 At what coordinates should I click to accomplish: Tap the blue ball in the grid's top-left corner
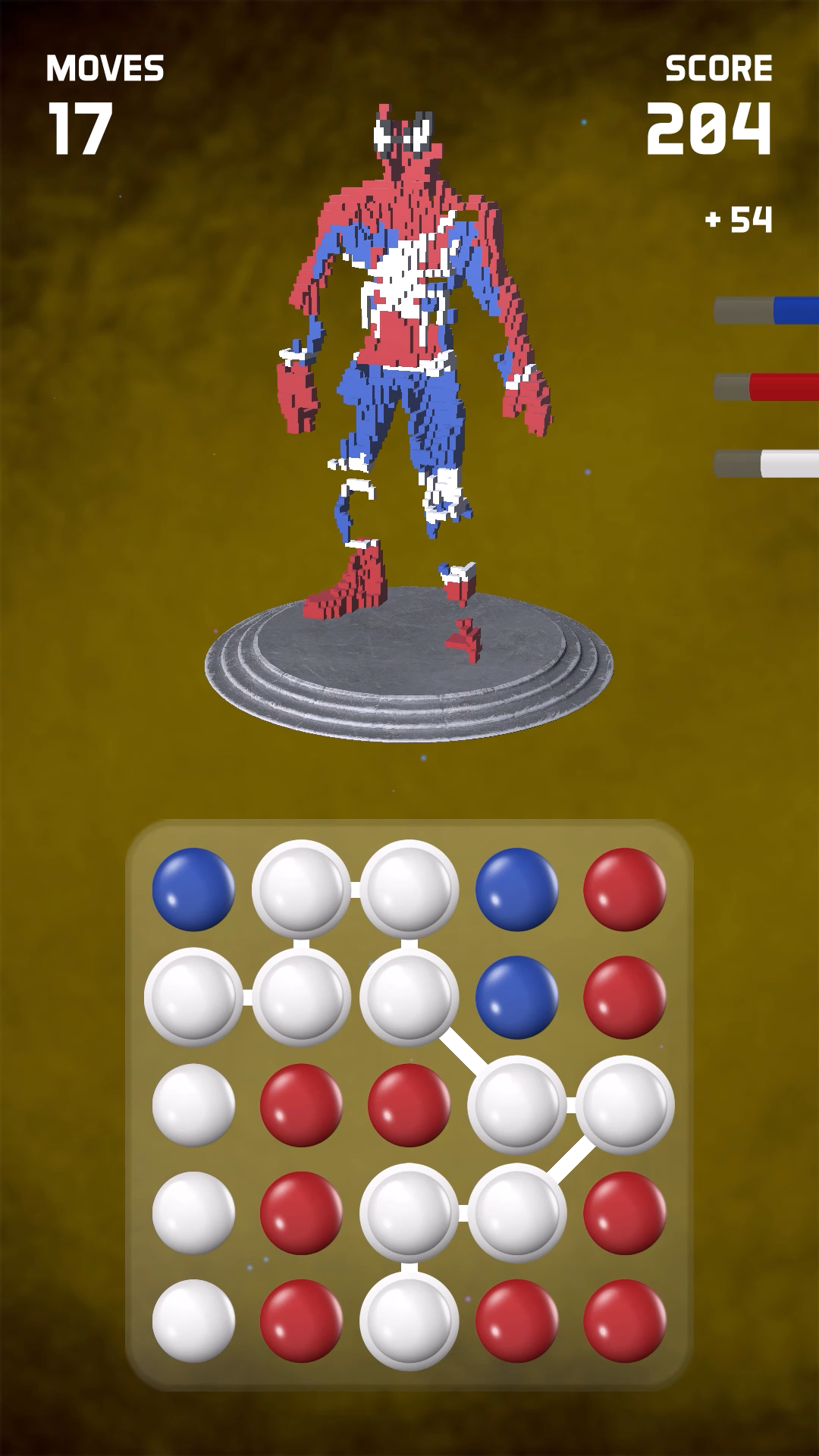click(193, 889)
